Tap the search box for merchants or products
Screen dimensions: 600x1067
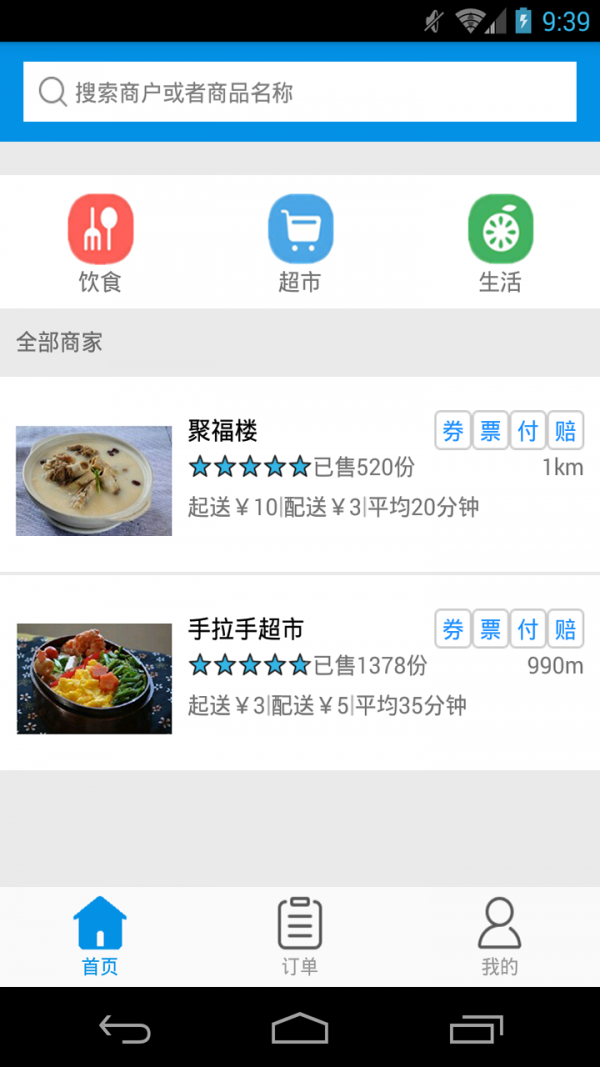tap(300, 92)
